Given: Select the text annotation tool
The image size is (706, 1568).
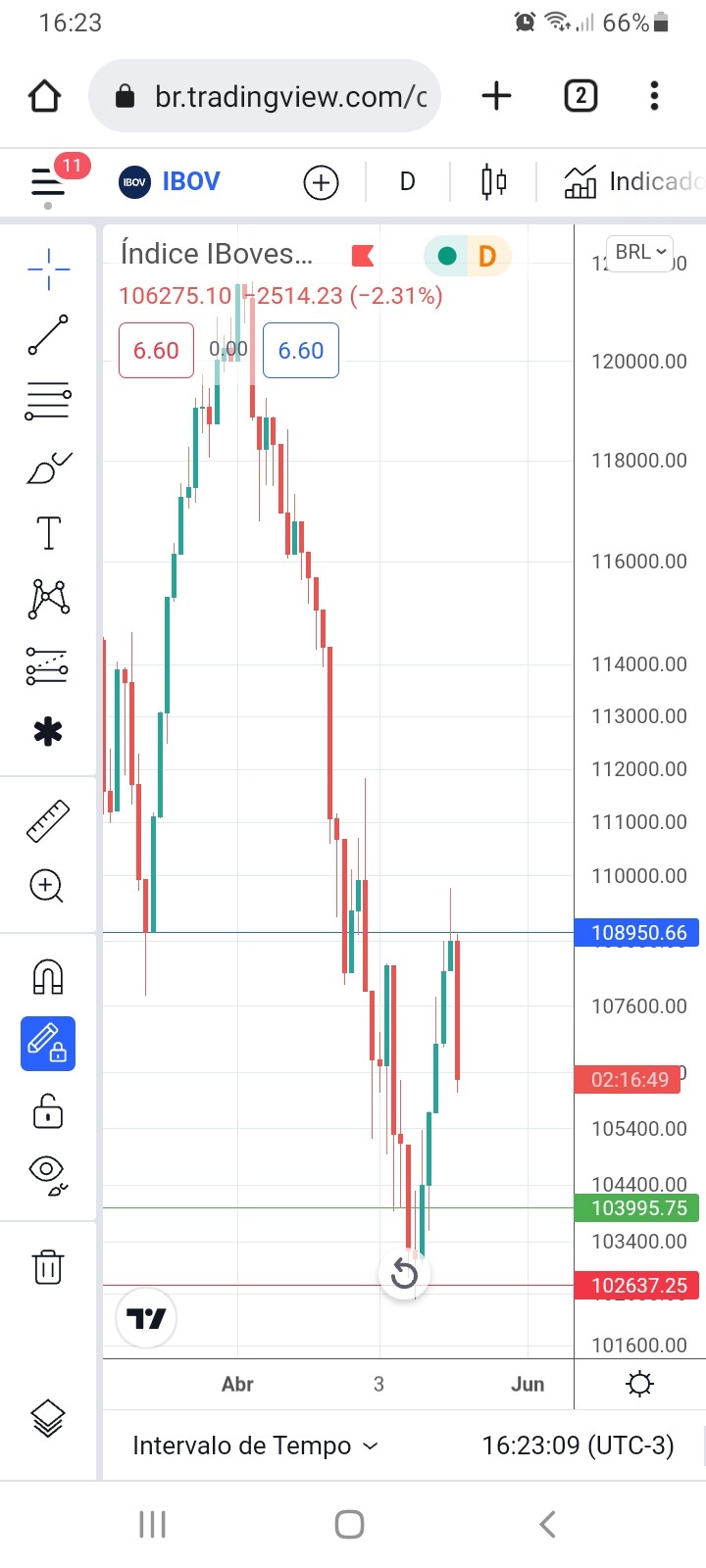Looking at the screenshot, I should (48, 533).
